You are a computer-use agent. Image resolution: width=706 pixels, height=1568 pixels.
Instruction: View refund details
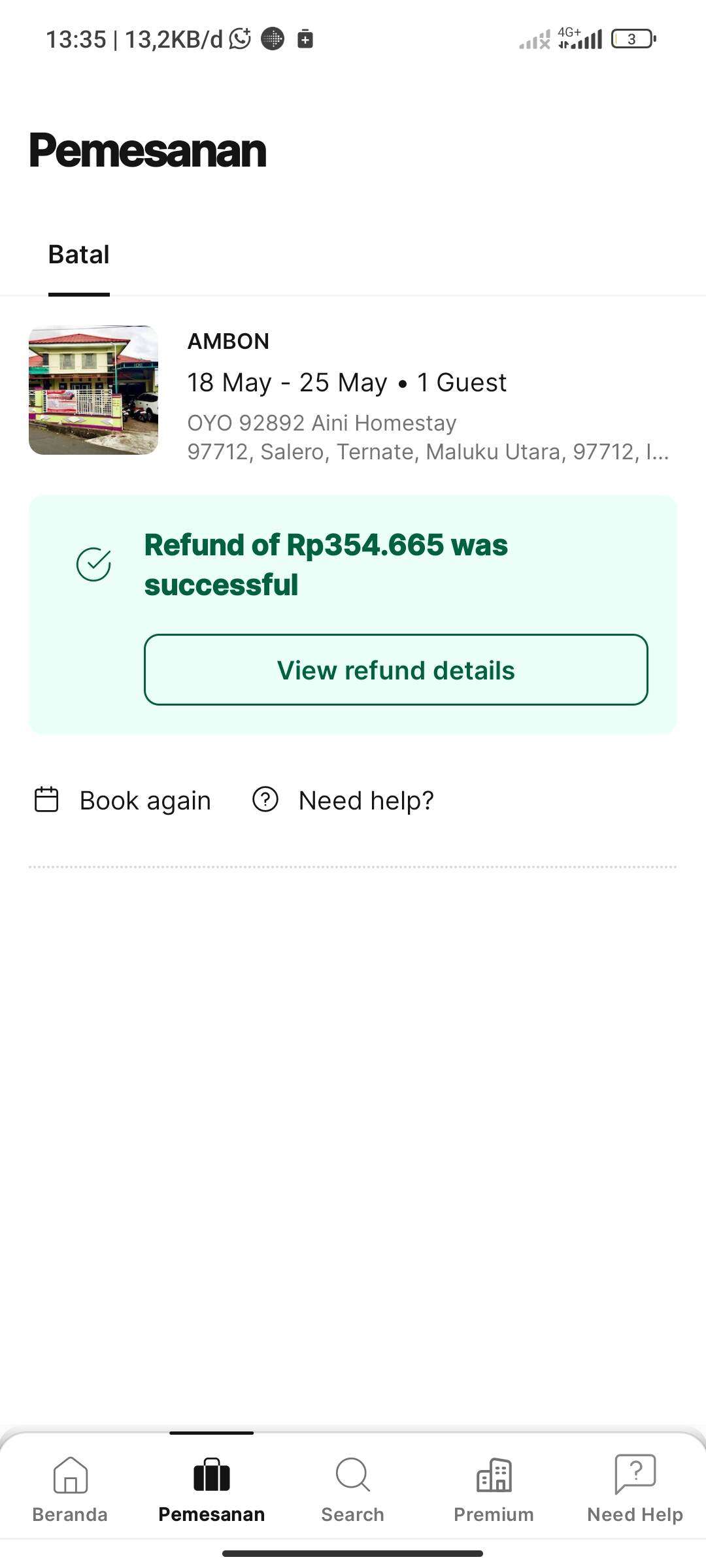click(x=395, y=670)
